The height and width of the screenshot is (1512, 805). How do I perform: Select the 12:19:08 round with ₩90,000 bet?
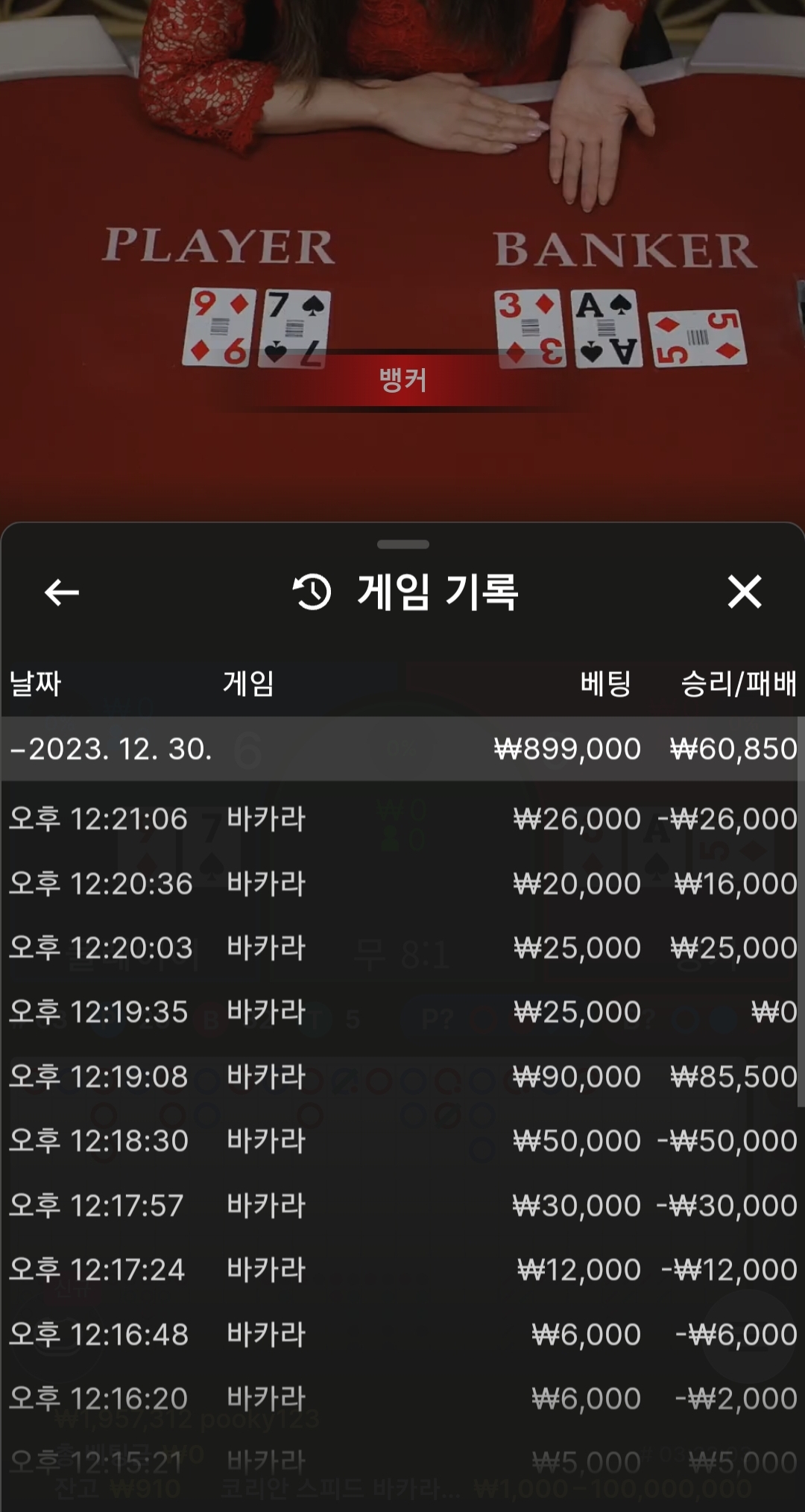point(402,1077)
